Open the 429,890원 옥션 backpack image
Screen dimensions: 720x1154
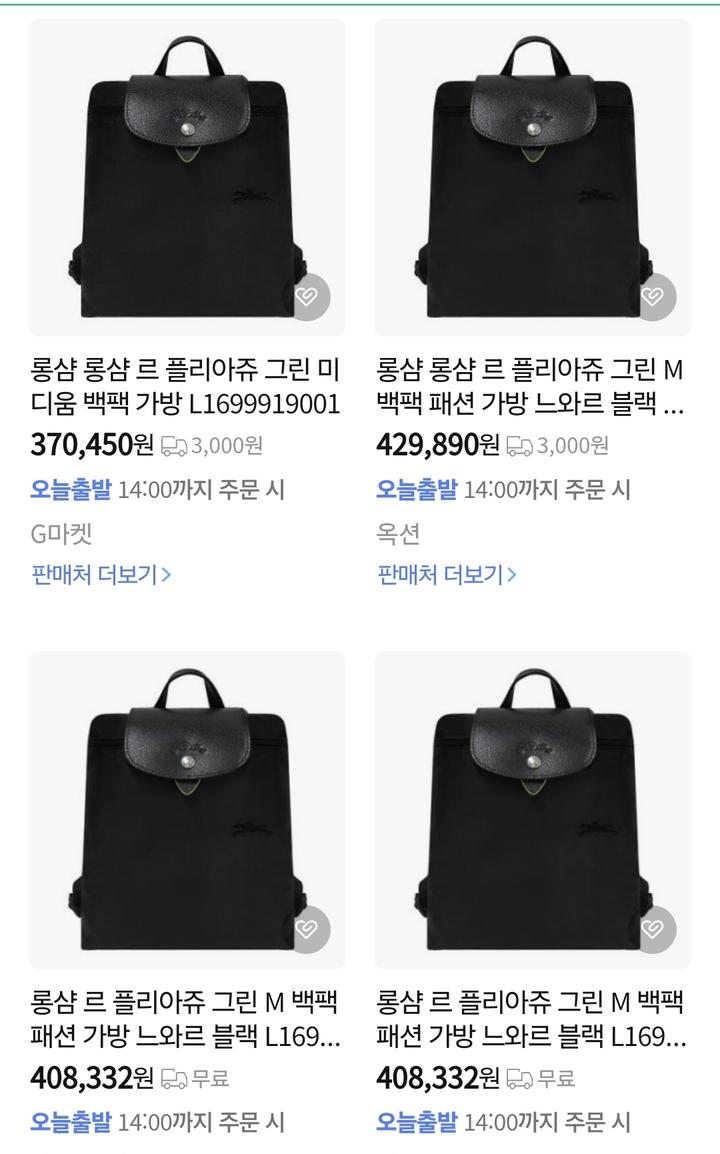pos(533,177)
